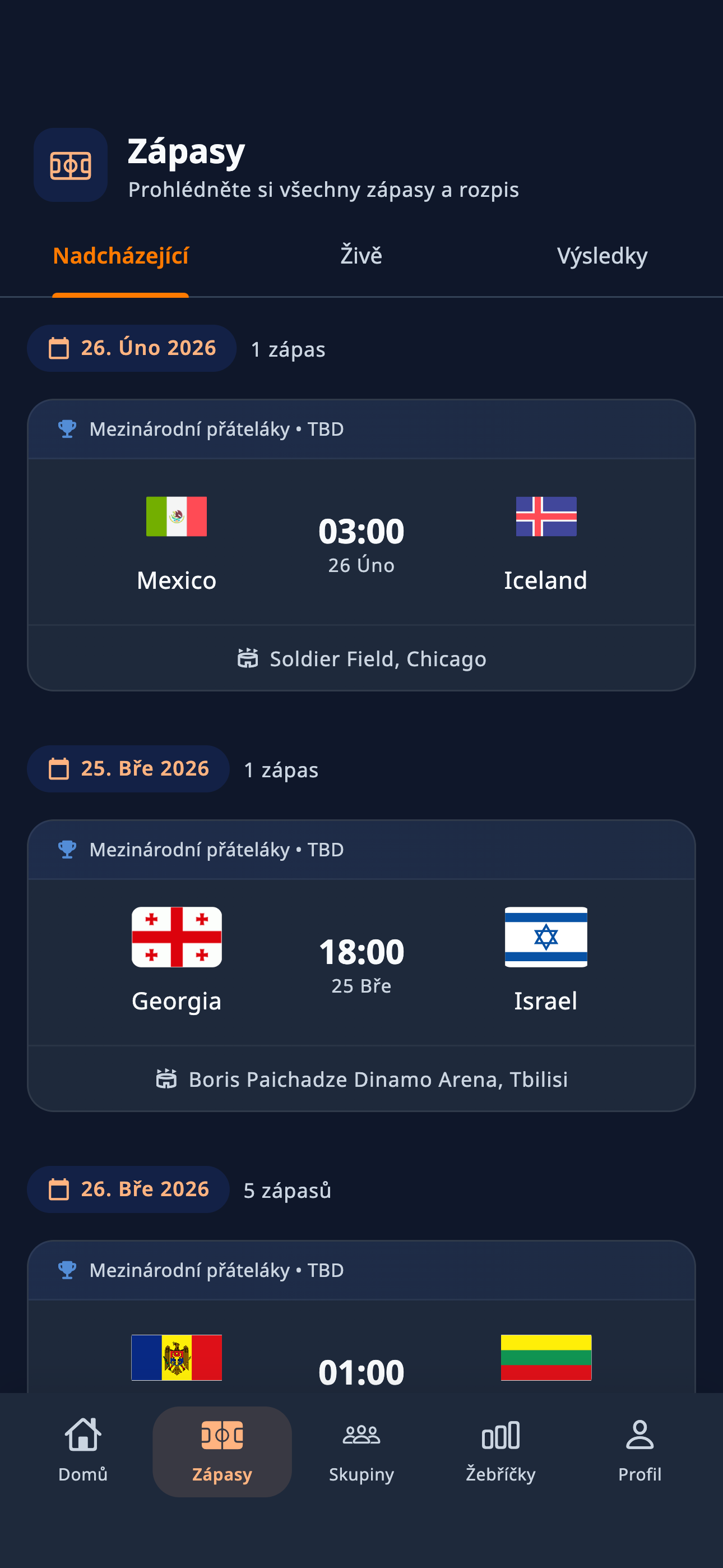
Task: Select the Profil user icon
Action: tap(639, 1433)
